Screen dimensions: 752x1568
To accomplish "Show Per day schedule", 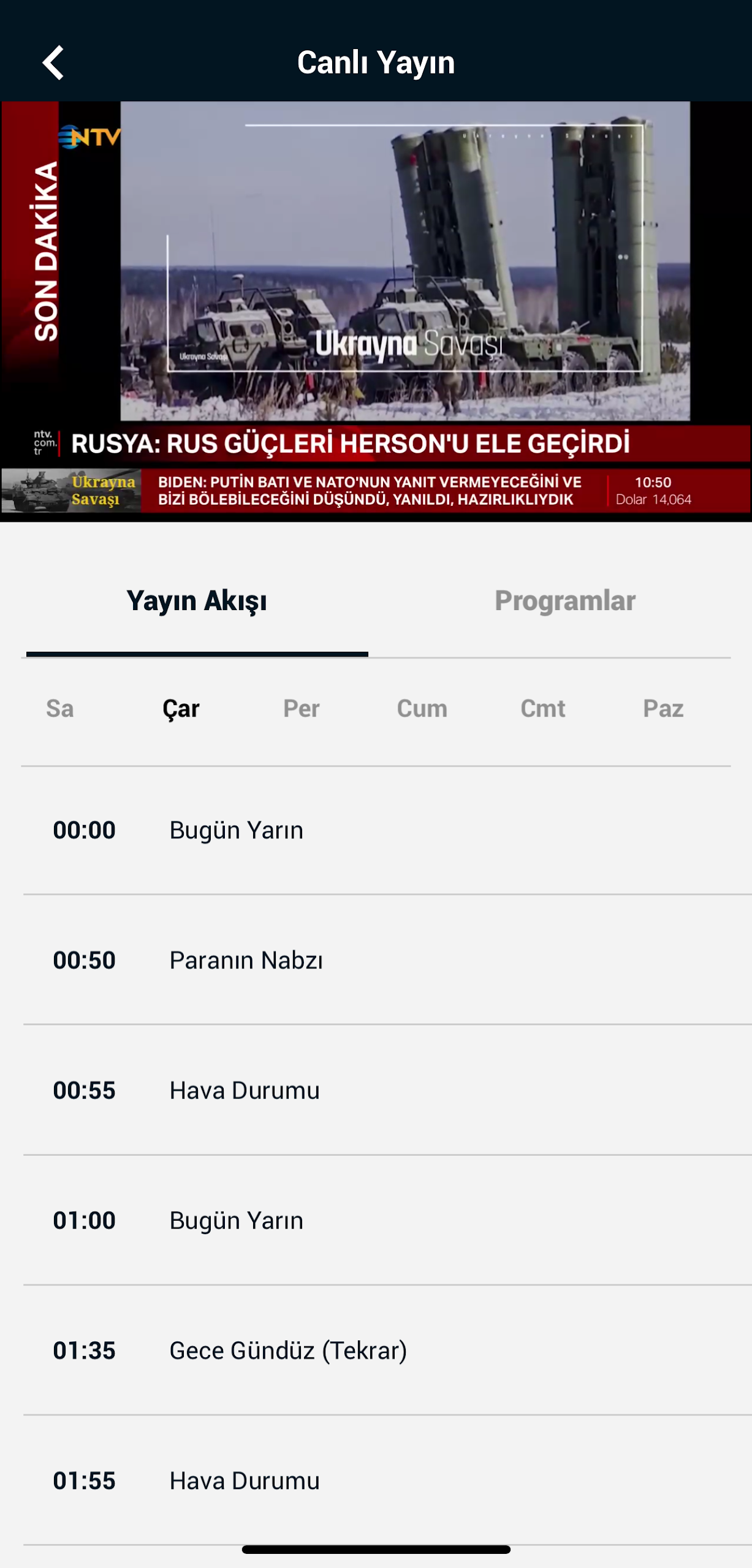I will (x=301, y=709).
